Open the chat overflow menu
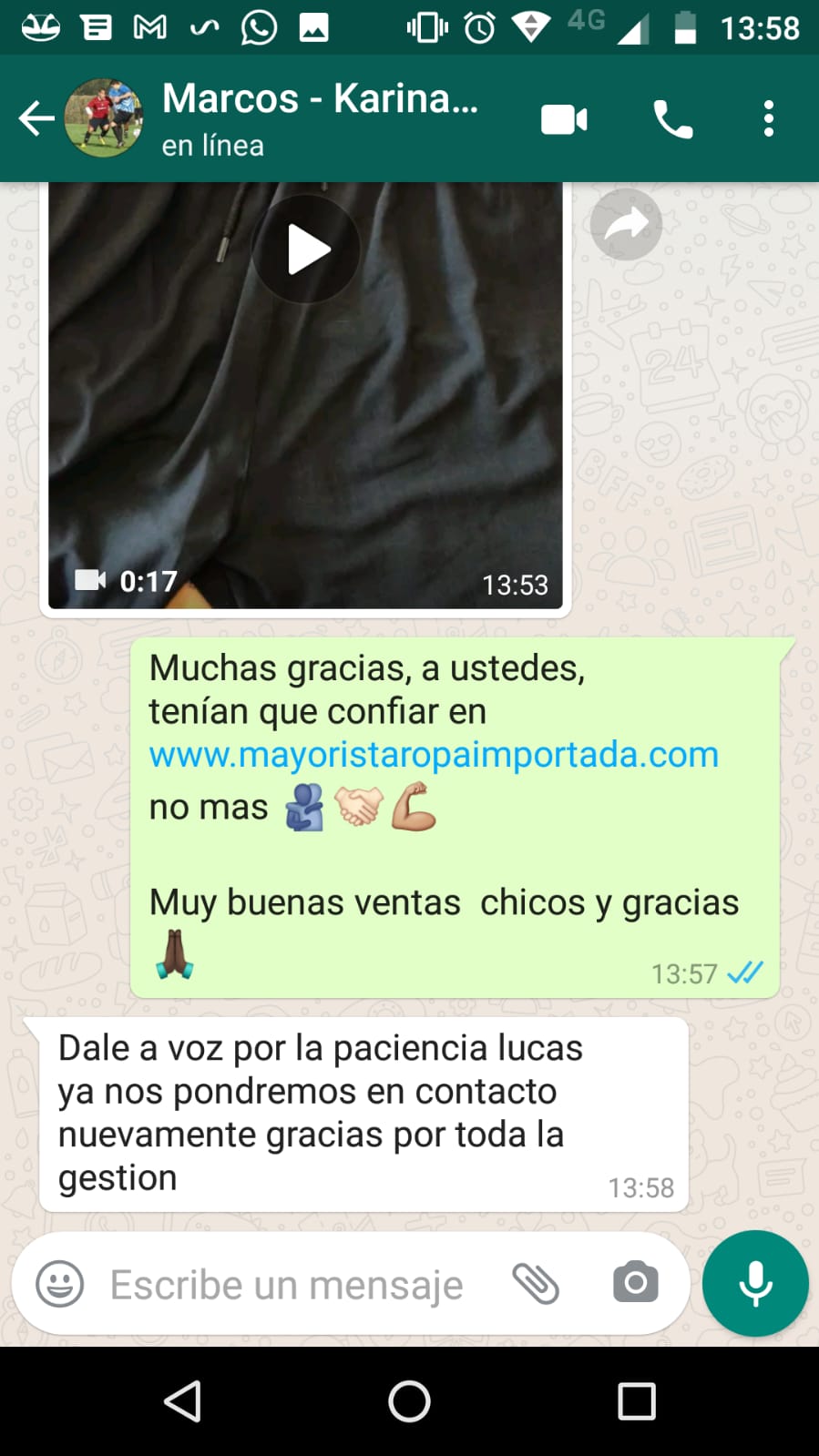The height and width of the screenshot is (1456, 819). (769, 119)
